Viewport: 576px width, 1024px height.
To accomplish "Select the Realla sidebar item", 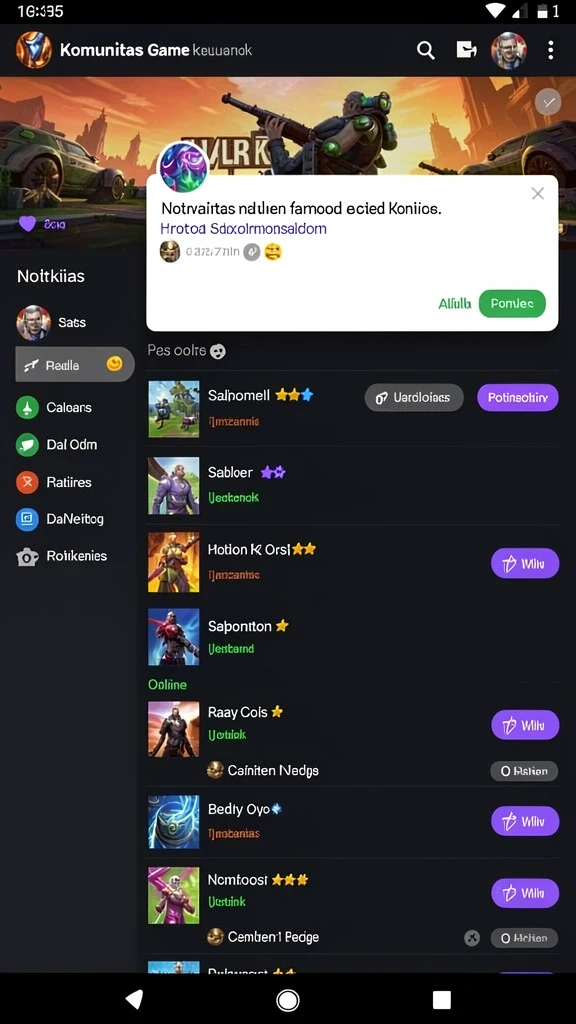I will tap(74, 364).
